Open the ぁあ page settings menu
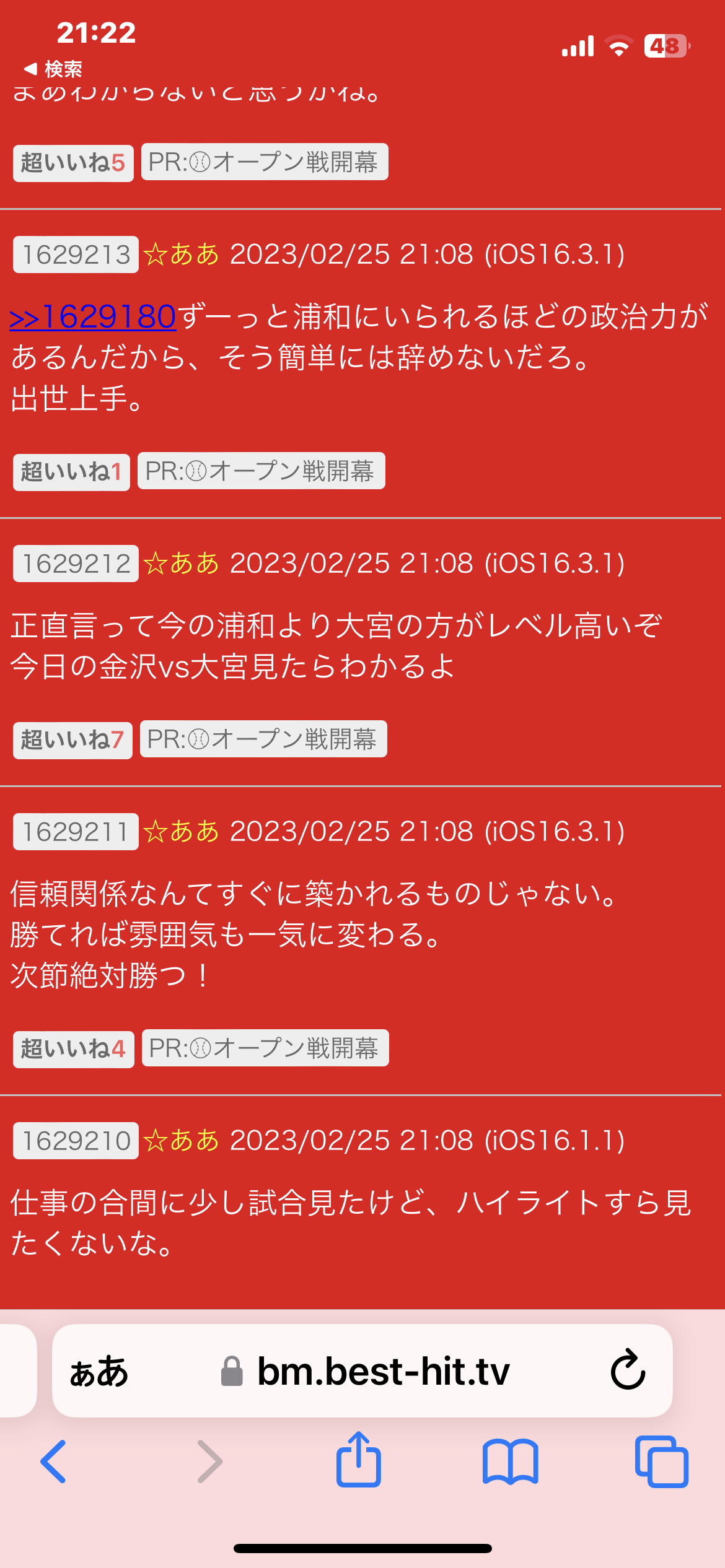 pos(99,1372)
